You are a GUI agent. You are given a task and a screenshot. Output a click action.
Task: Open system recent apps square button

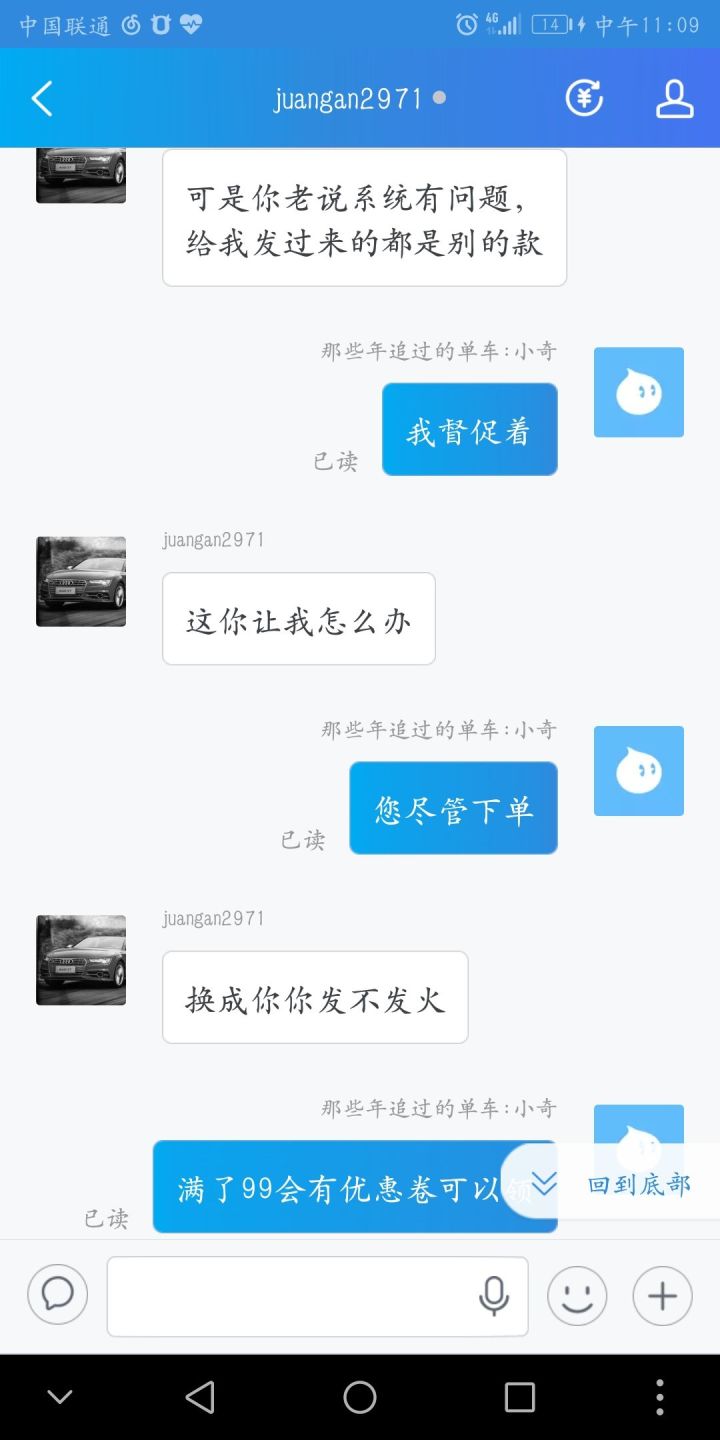point(519,1397)
